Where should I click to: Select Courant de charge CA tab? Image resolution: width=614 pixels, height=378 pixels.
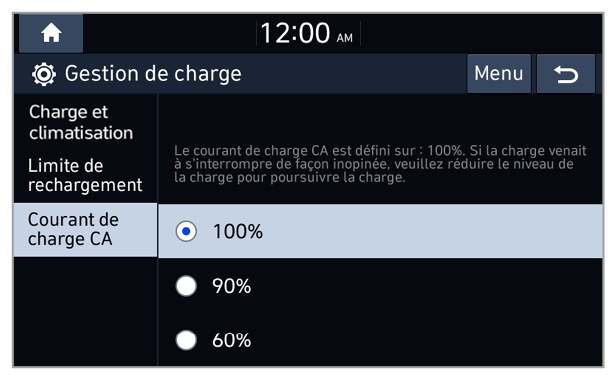pyautogui.click(x=85, y=230)
